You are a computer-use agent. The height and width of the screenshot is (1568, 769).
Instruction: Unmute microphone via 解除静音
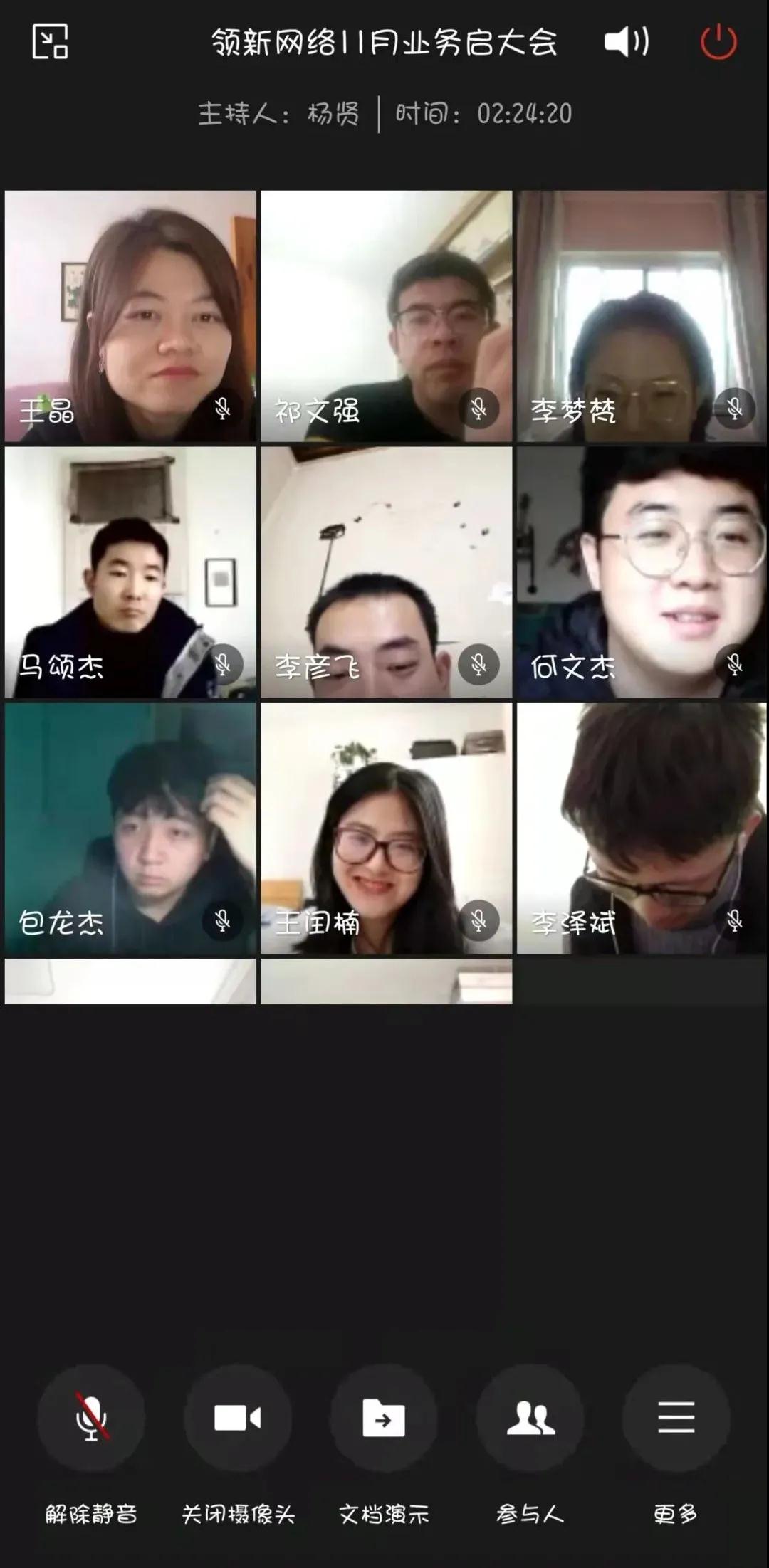click(91, 1417)
